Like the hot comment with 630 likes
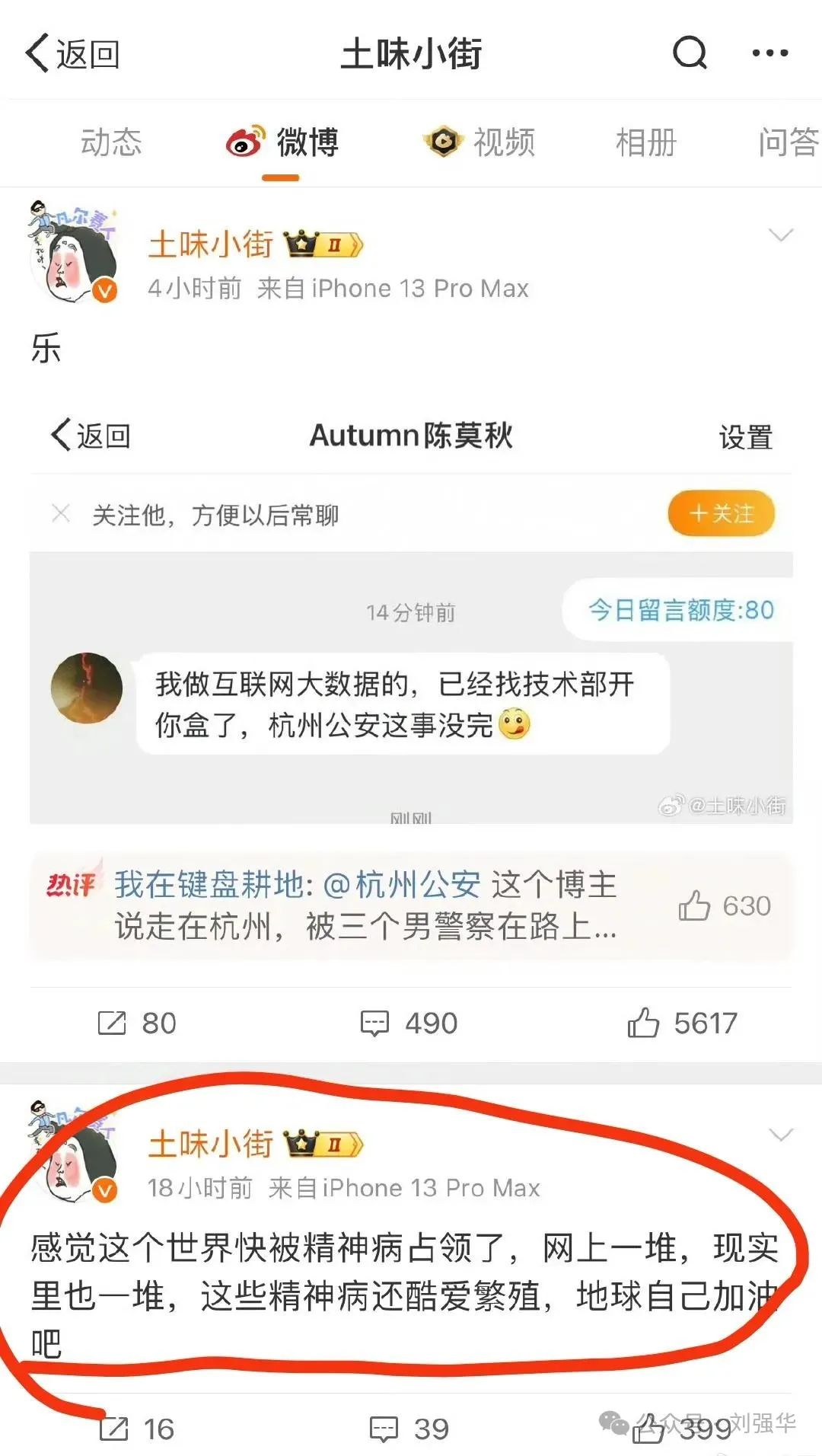The image size is (822, 1456). click(x=724, y=906)
